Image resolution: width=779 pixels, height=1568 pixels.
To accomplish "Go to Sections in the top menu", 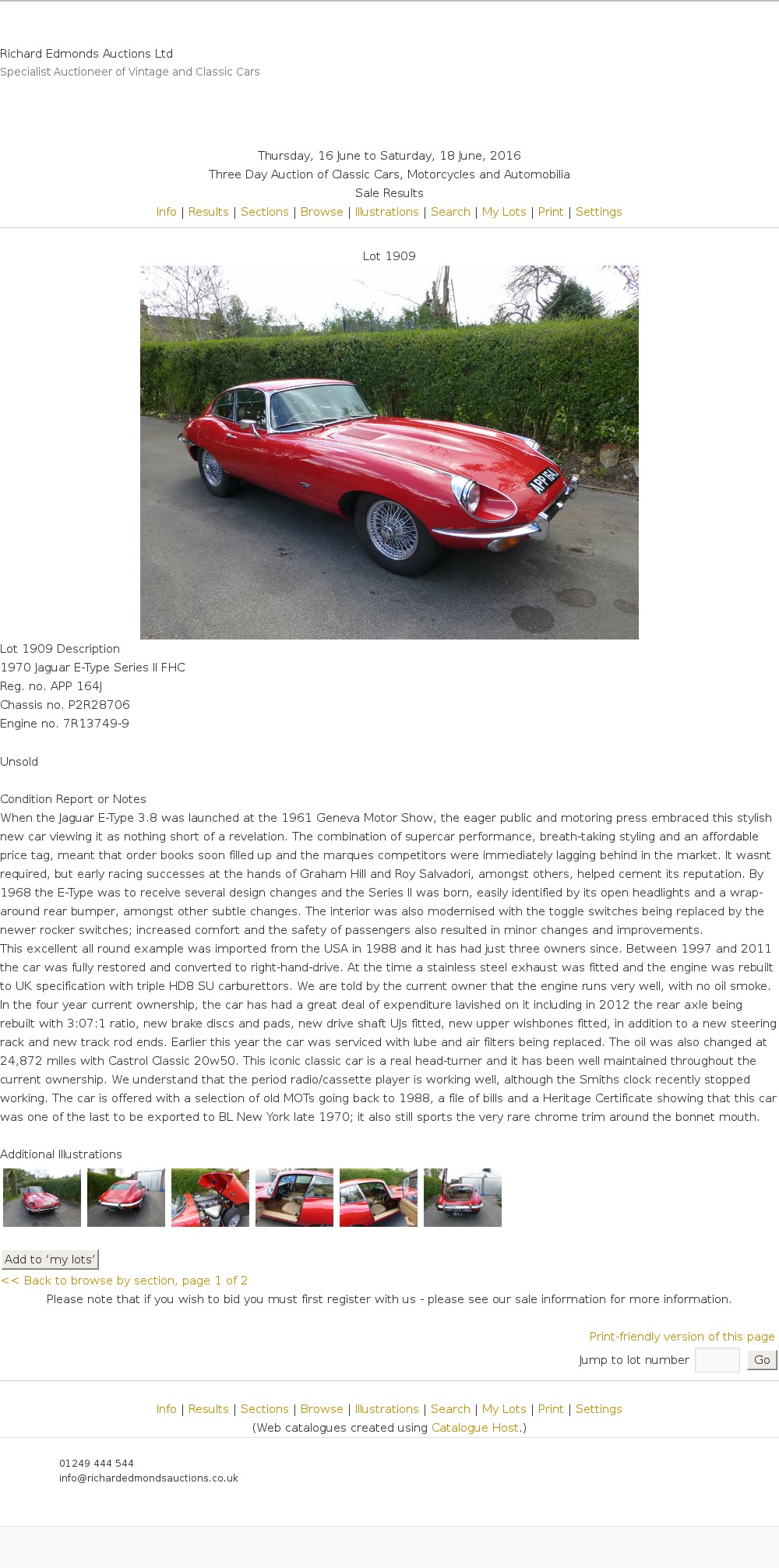I will [x=264, y=212].
